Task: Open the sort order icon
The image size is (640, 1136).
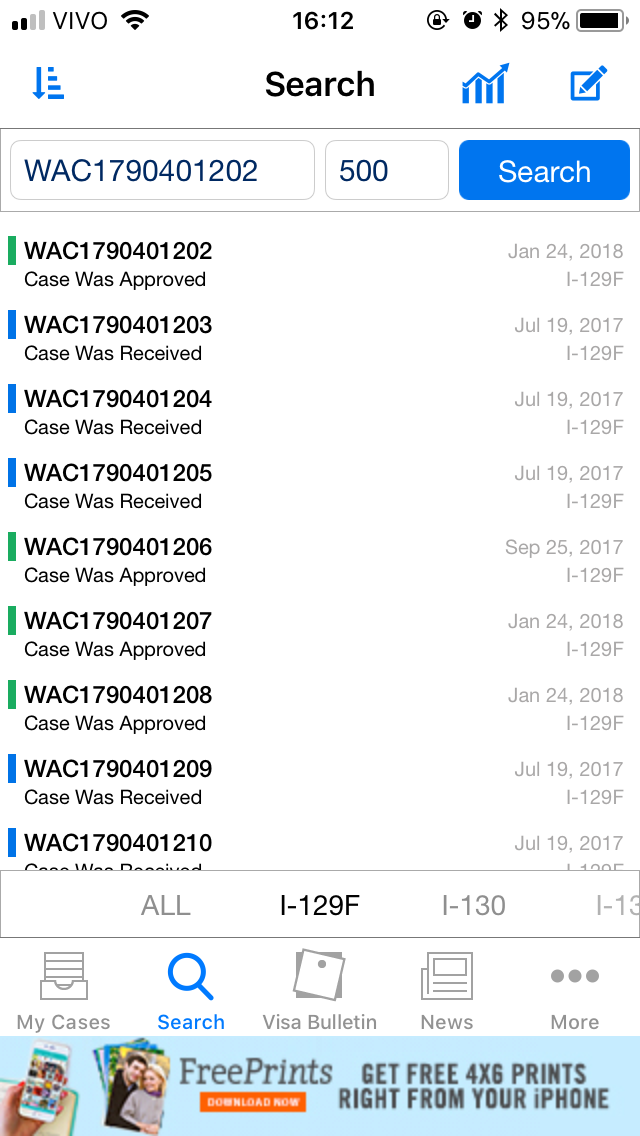Action: tap(49, 83)
